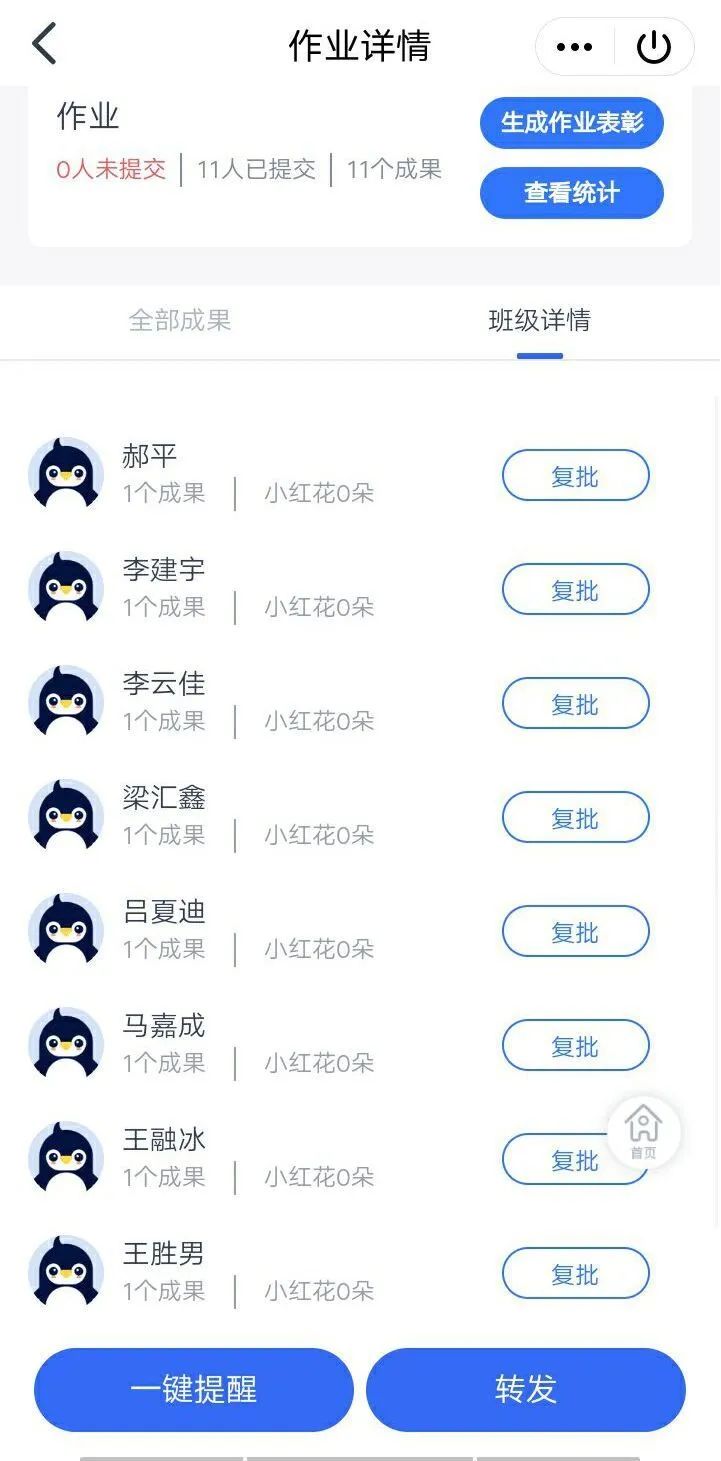
Task: Tap the 生成作业表彰 button
Action: 571,123
